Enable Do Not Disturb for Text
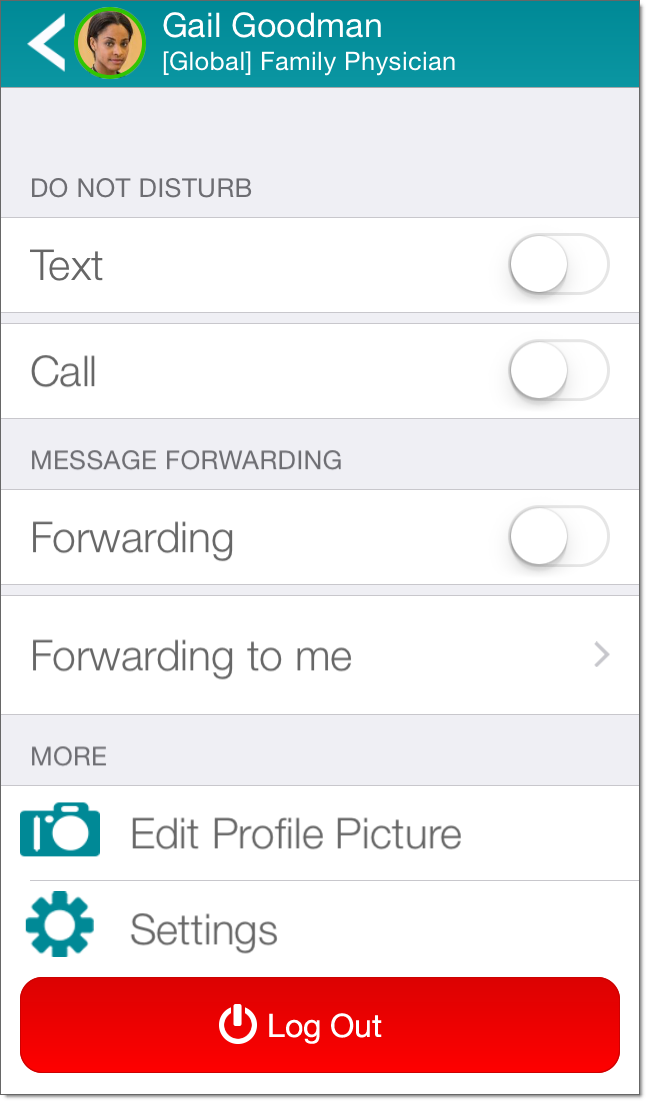 pos(558,265)
